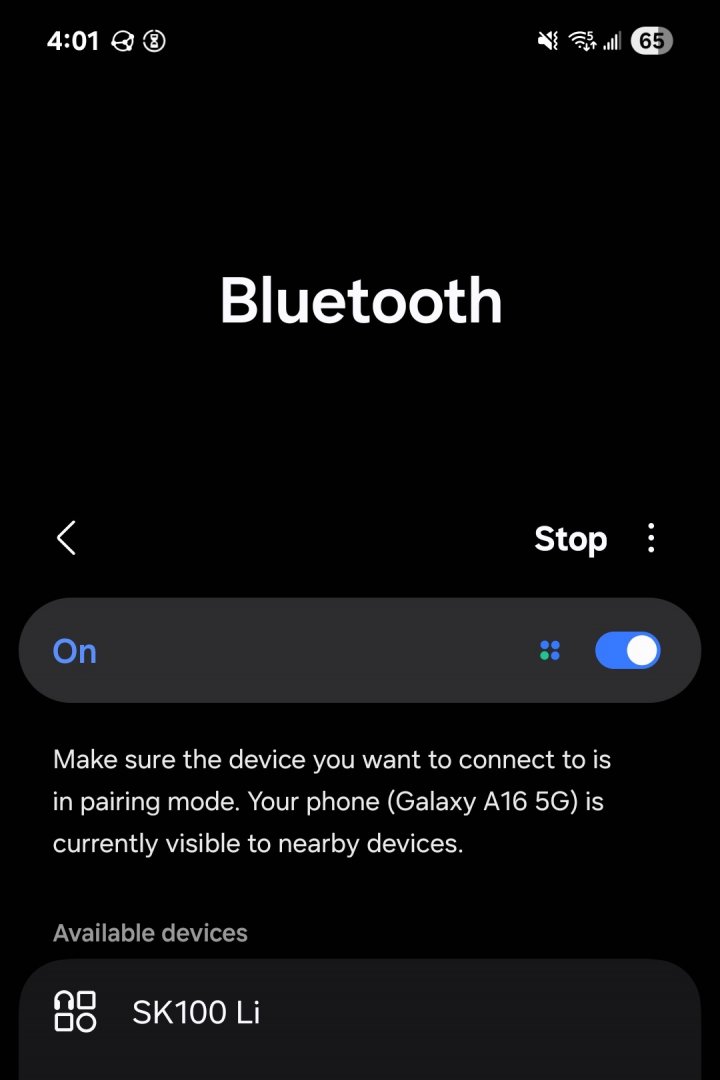This screenshot has width=720, height=1080.
Task: Open the more options menu
Action: (651, 538)
